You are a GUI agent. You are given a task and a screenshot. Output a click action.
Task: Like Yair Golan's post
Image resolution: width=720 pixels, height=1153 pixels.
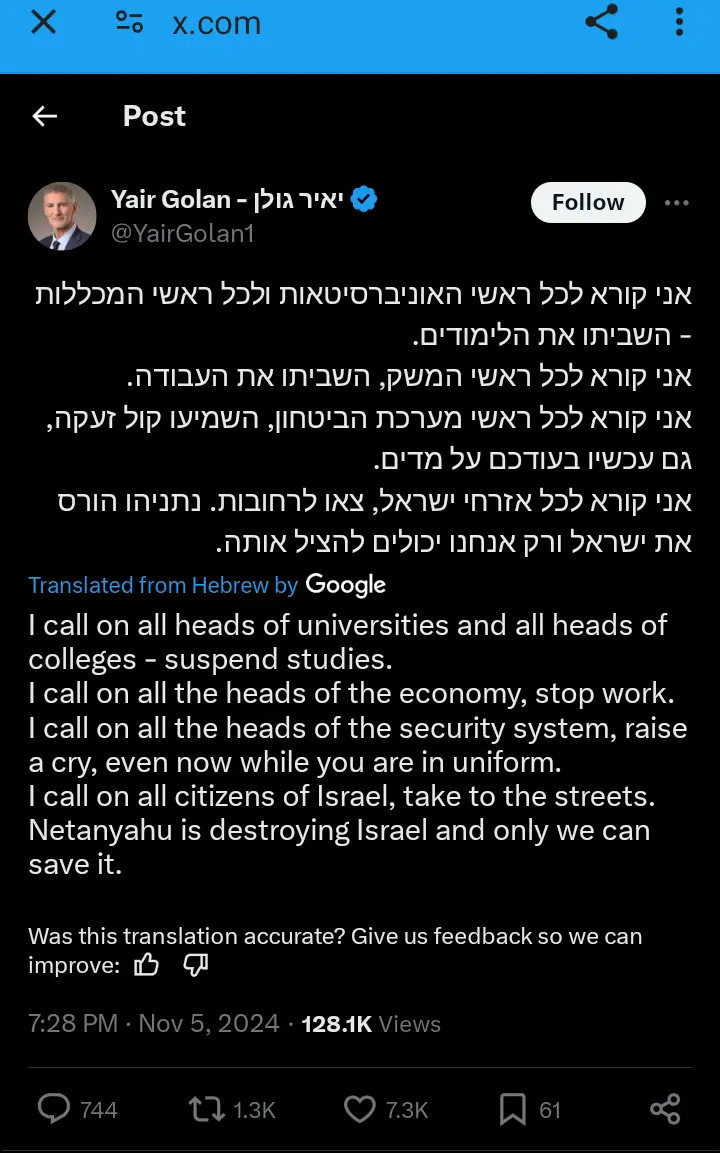(x=360, y=1109)
